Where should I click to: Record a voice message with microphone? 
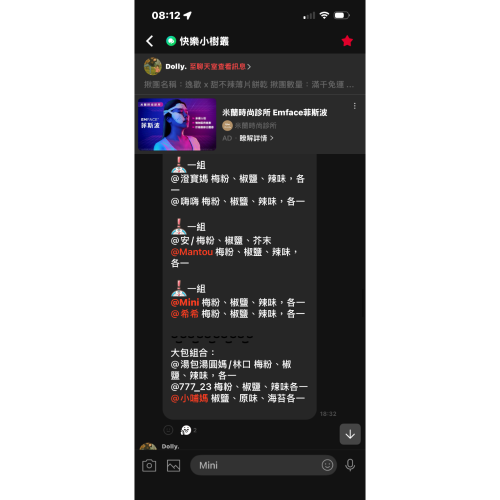(350, 465)
